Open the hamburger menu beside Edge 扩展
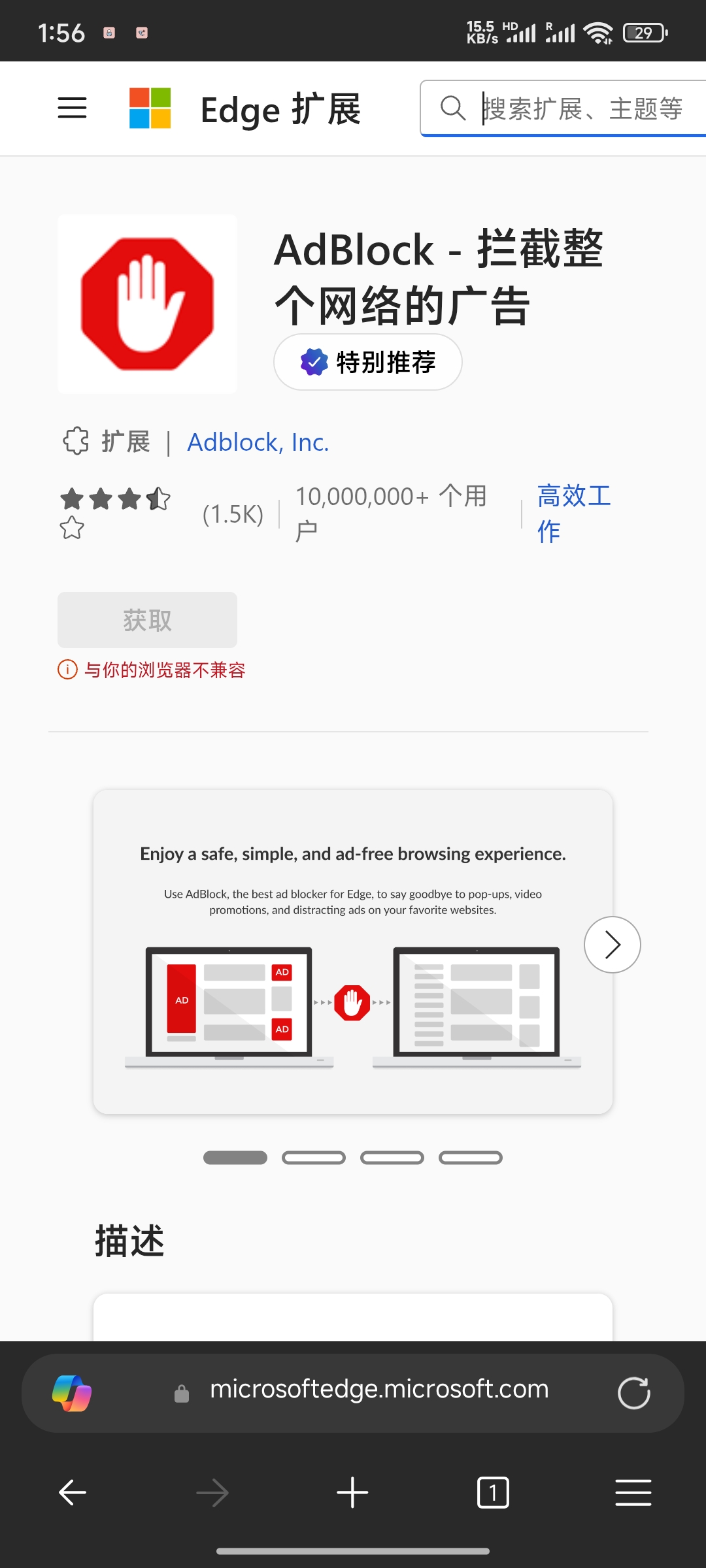The height and width of the screenshot is (1568, 706). pos(72,108)
